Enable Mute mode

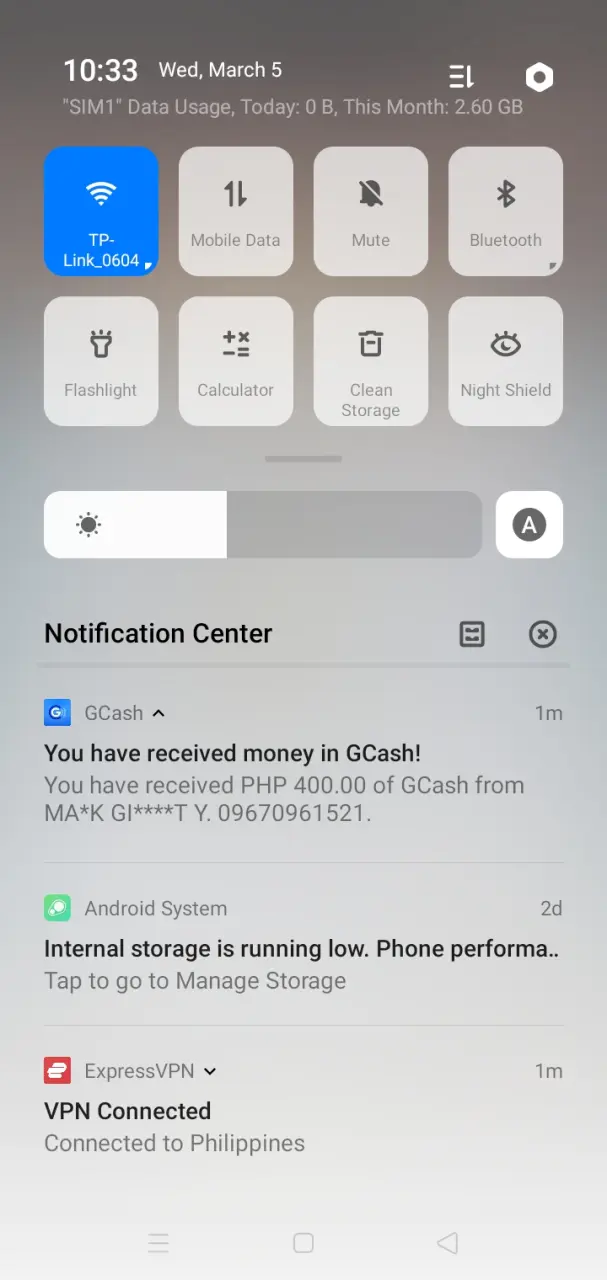click(x=371, y=212)
